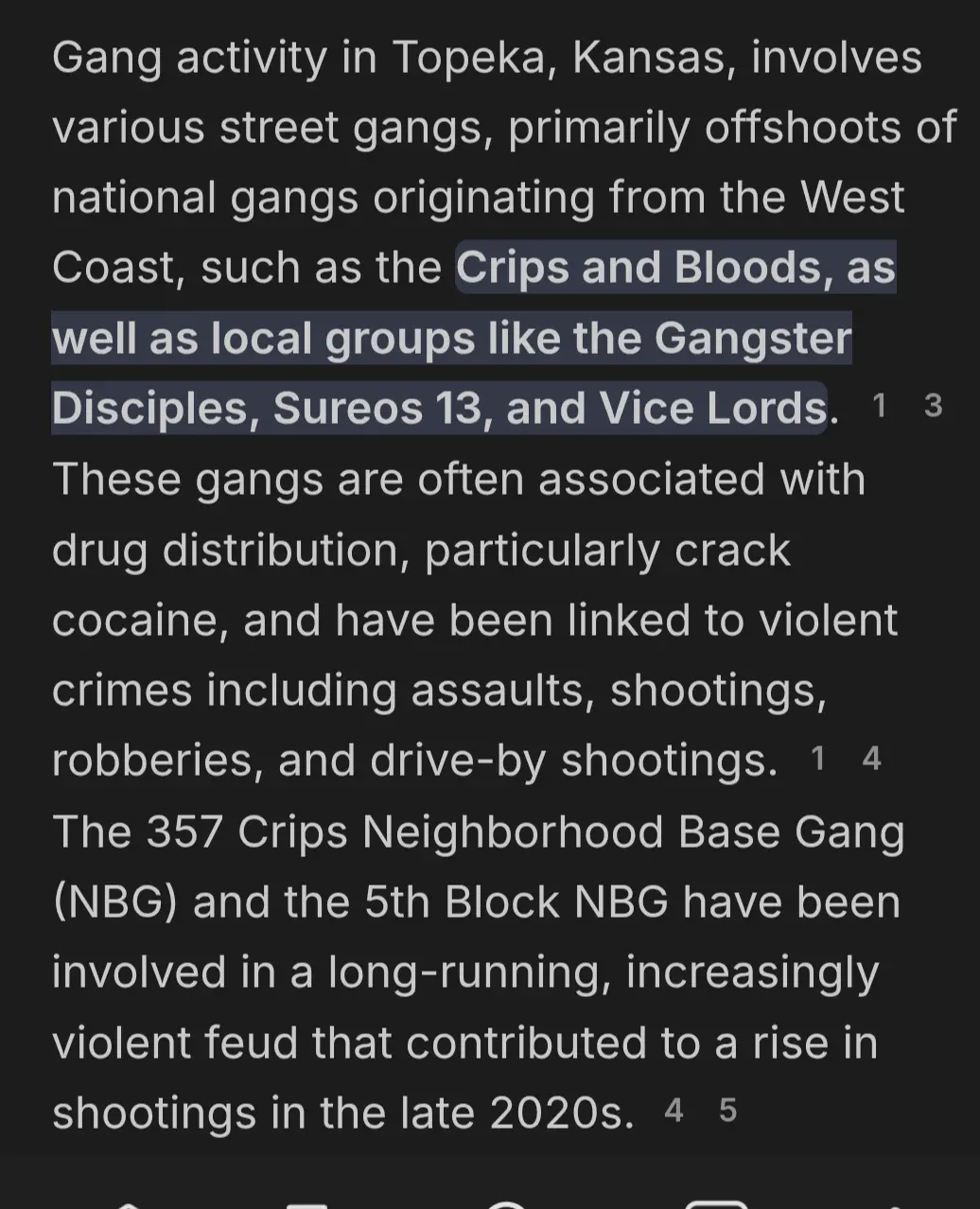The height and width of the screenshot is (1209, 980).
Task: Open citation 4 after drive-by shootings sentence
Action: point(872,758)
